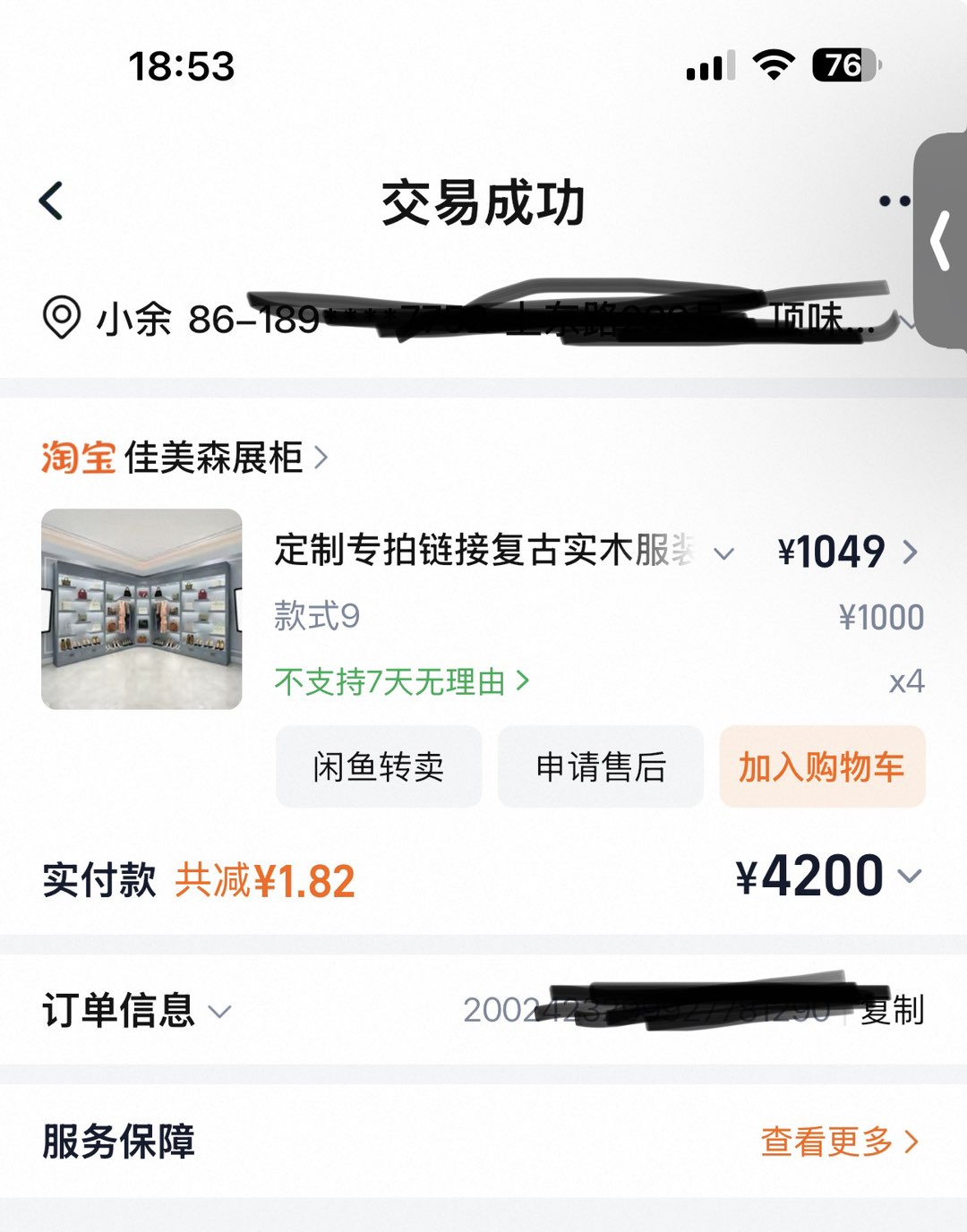The image size is (967, 1232).
Task: Open the product image thumbnail
Action: pos(141,609)
